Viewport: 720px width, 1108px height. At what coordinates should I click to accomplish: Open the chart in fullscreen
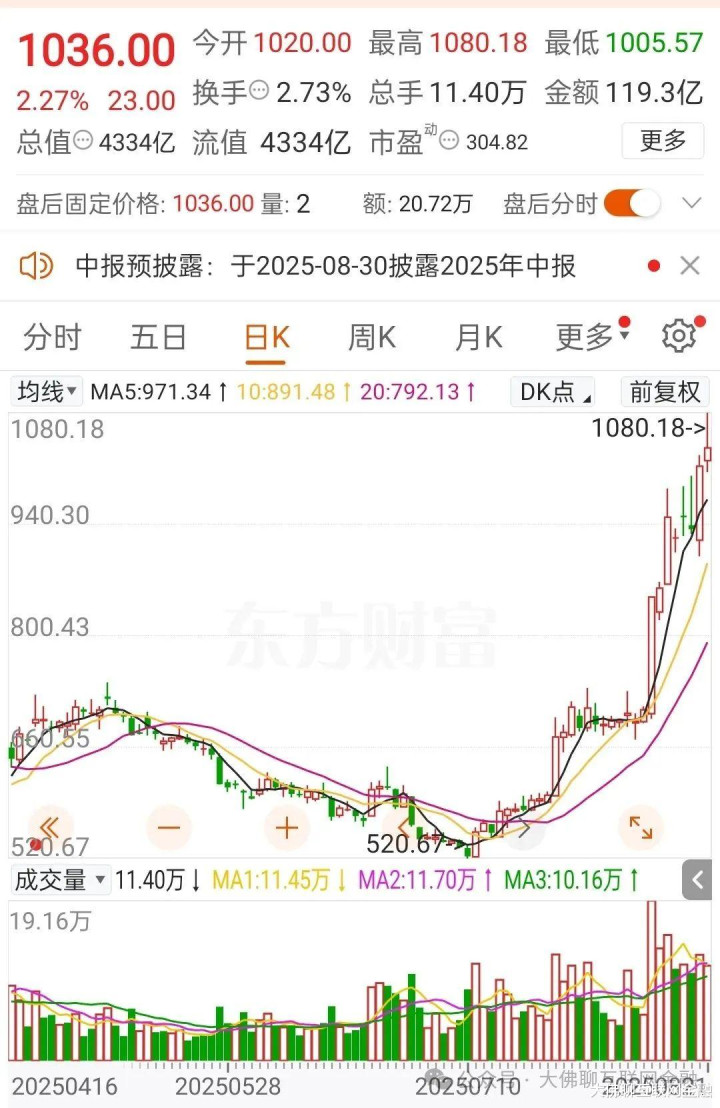pos(639,827)
